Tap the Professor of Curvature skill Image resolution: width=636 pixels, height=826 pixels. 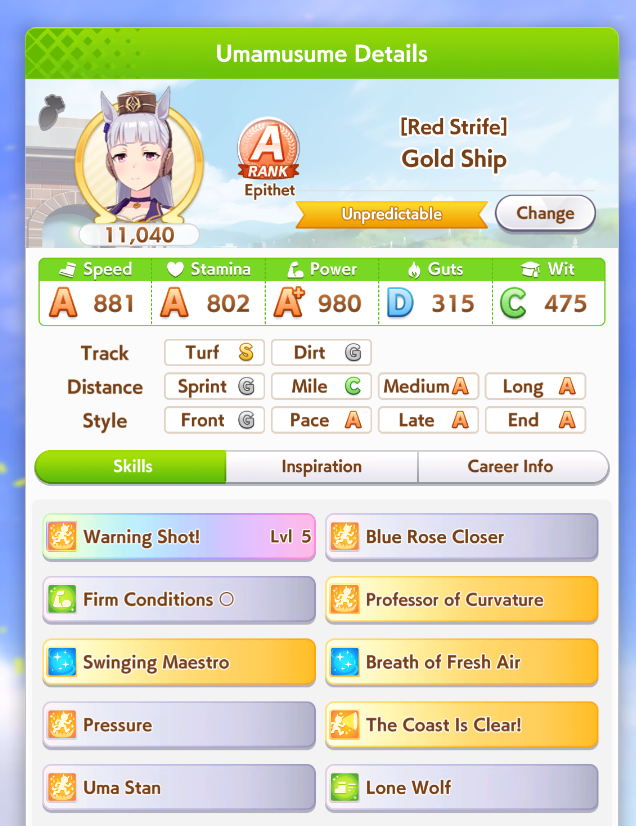[x=461, y=600]
